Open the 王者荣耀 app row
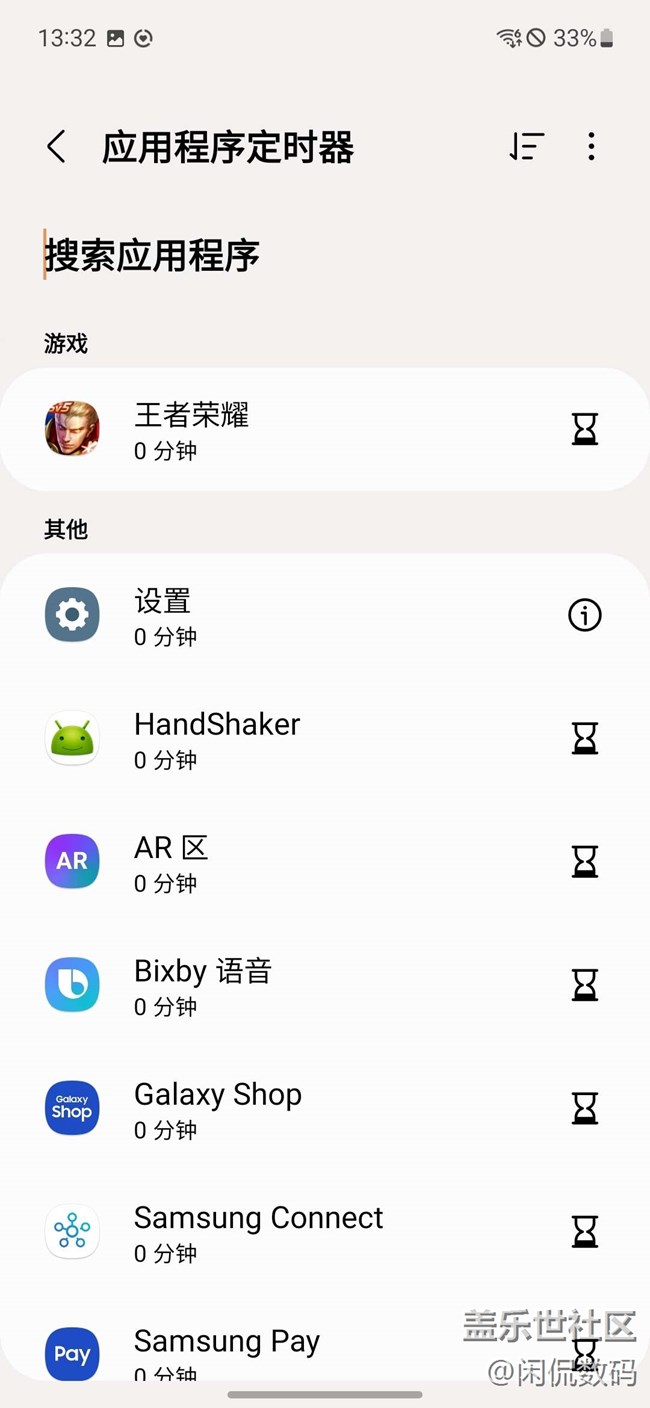 [x=300, y=430]
